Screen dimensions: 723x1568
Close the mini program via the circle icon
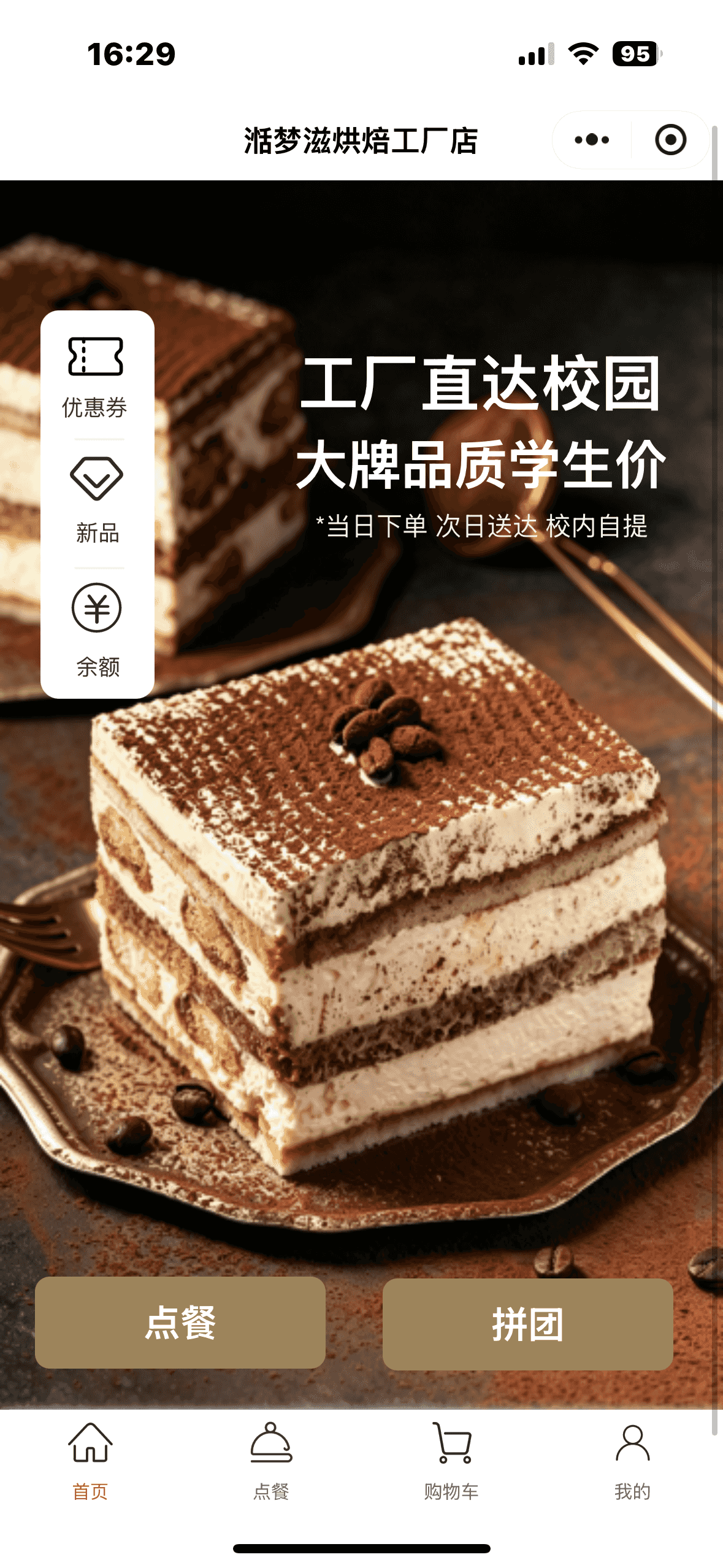pos(671,140)
